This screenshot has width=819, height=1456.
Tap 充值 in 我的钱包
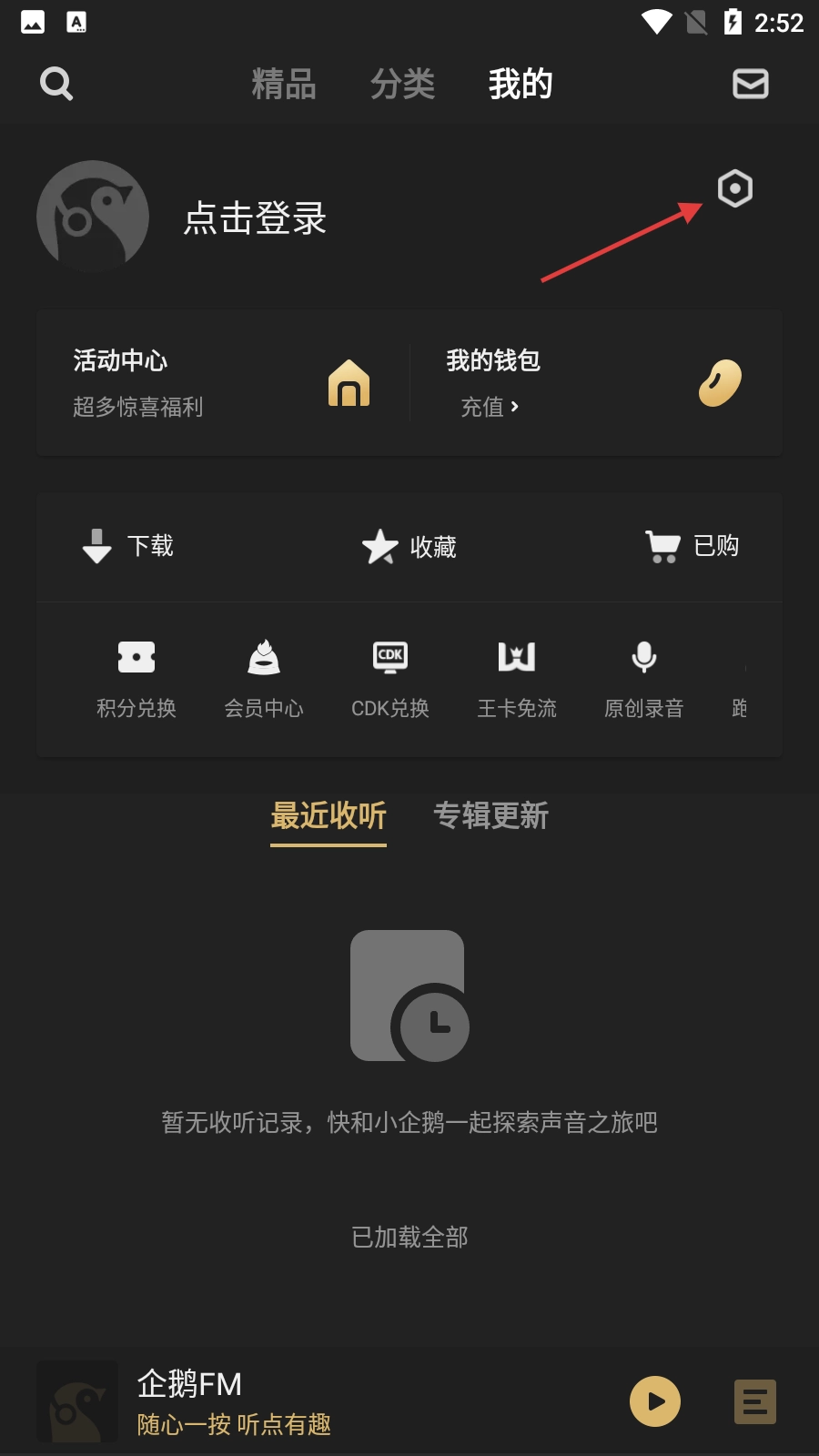tap(490, 407)
